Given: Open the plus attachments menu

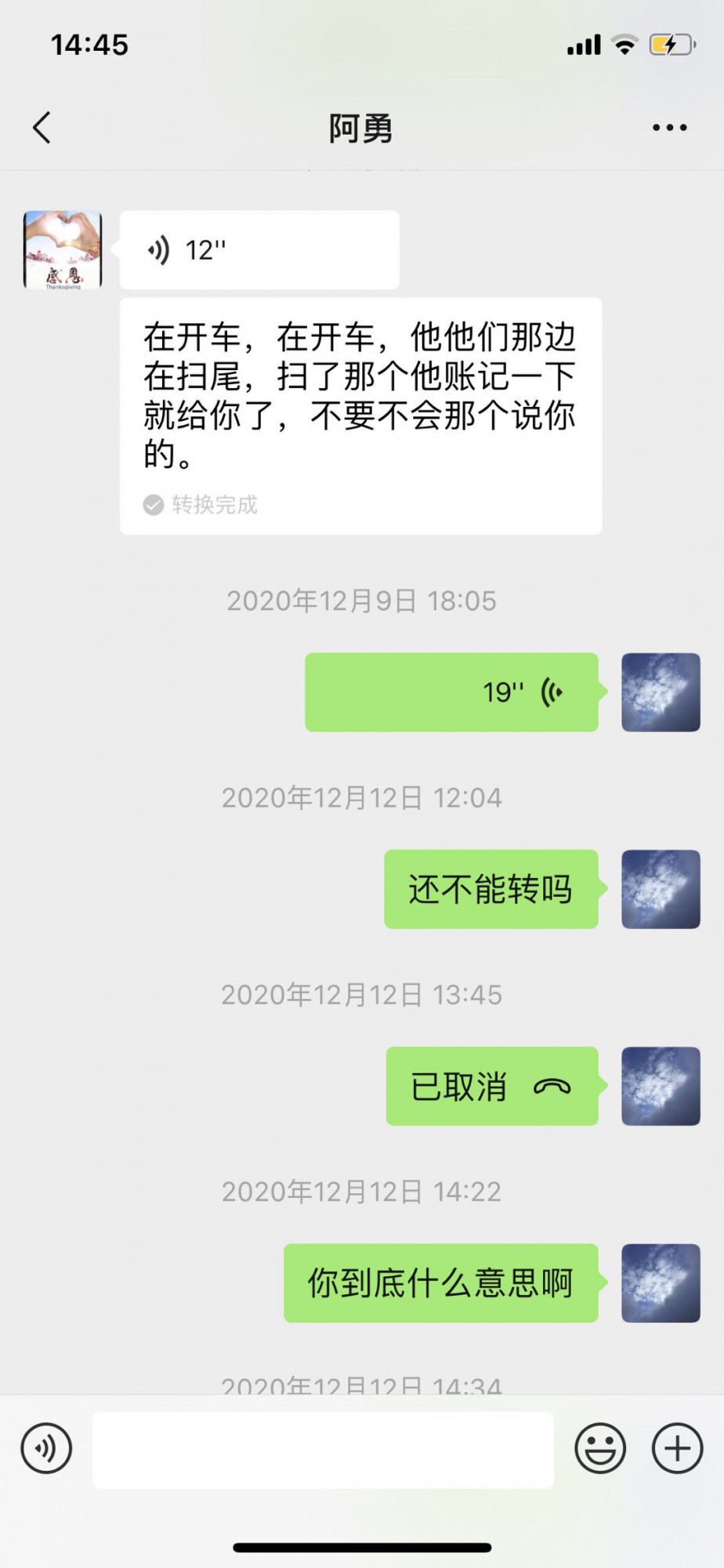Looking at the screenshot, I should click(677, 1448).
